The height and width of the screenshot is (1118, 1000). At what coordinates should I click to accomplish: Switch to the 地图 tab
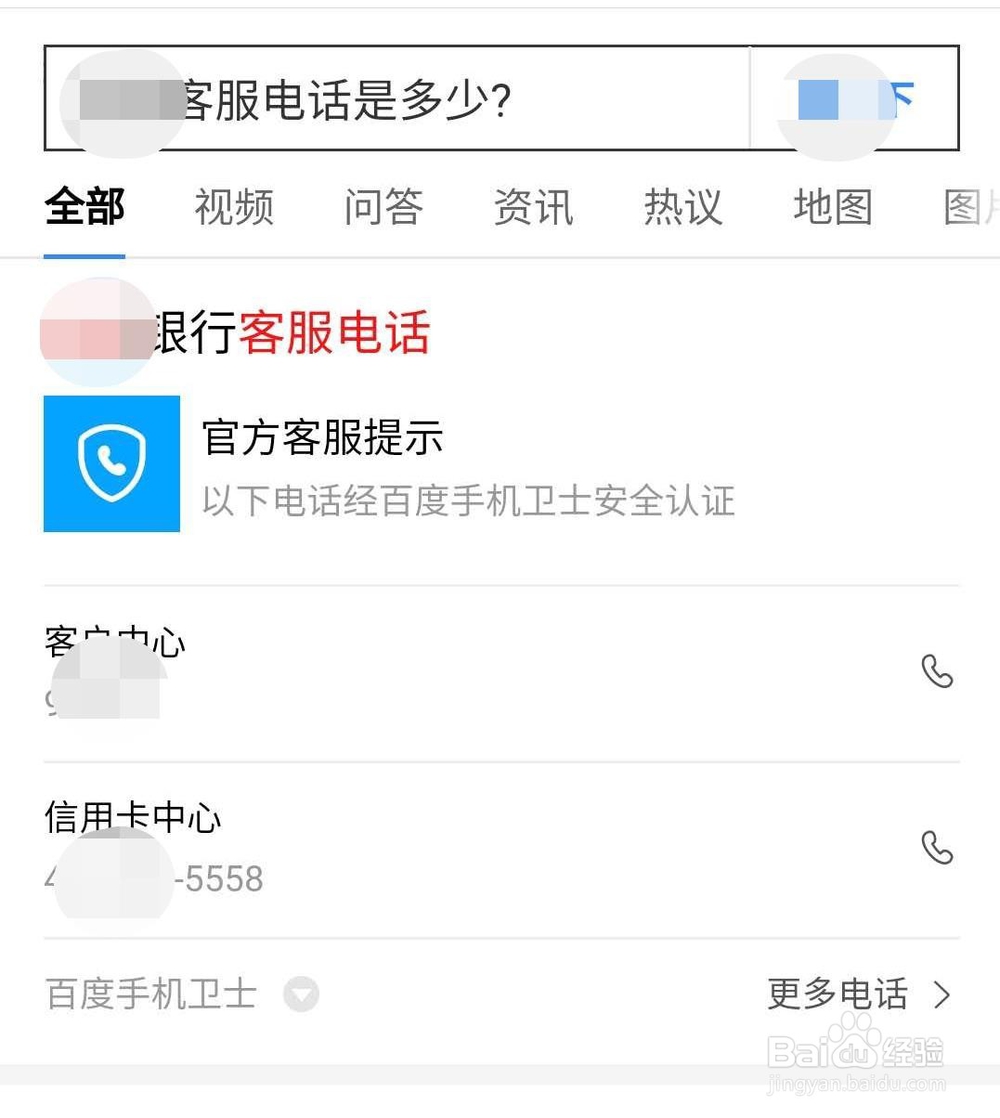832,208
